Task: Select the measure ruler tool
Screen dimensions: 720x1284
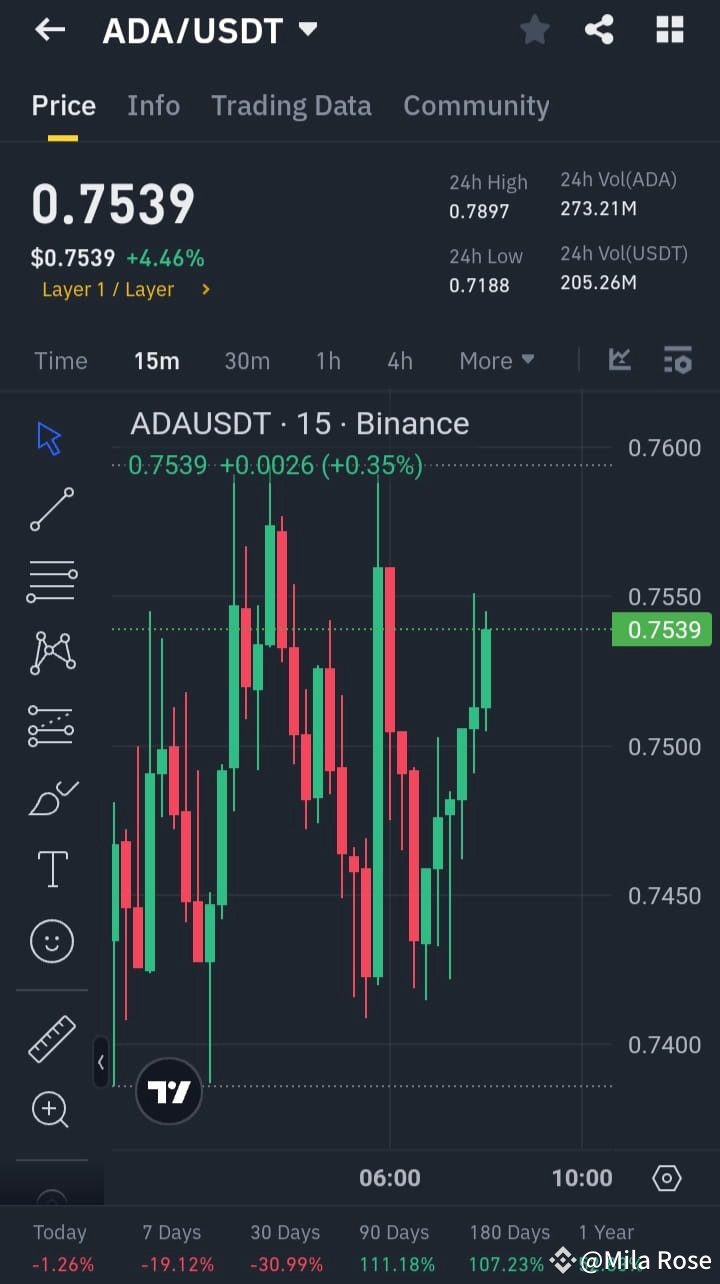Action: tap(51, 1038)
